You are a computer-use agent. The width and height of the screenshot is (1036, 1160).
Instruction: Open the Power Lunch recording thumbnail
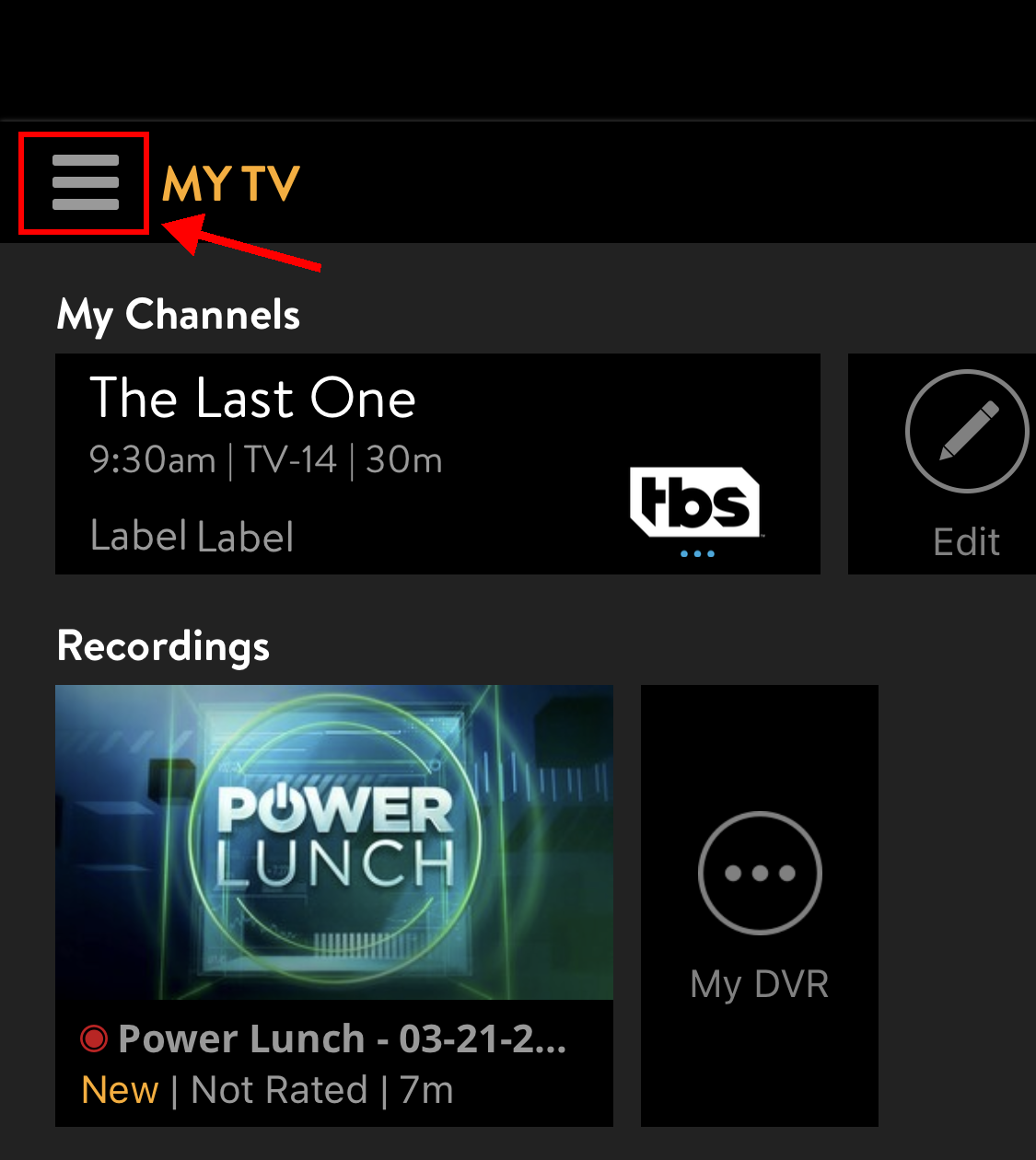click(333, 842)
